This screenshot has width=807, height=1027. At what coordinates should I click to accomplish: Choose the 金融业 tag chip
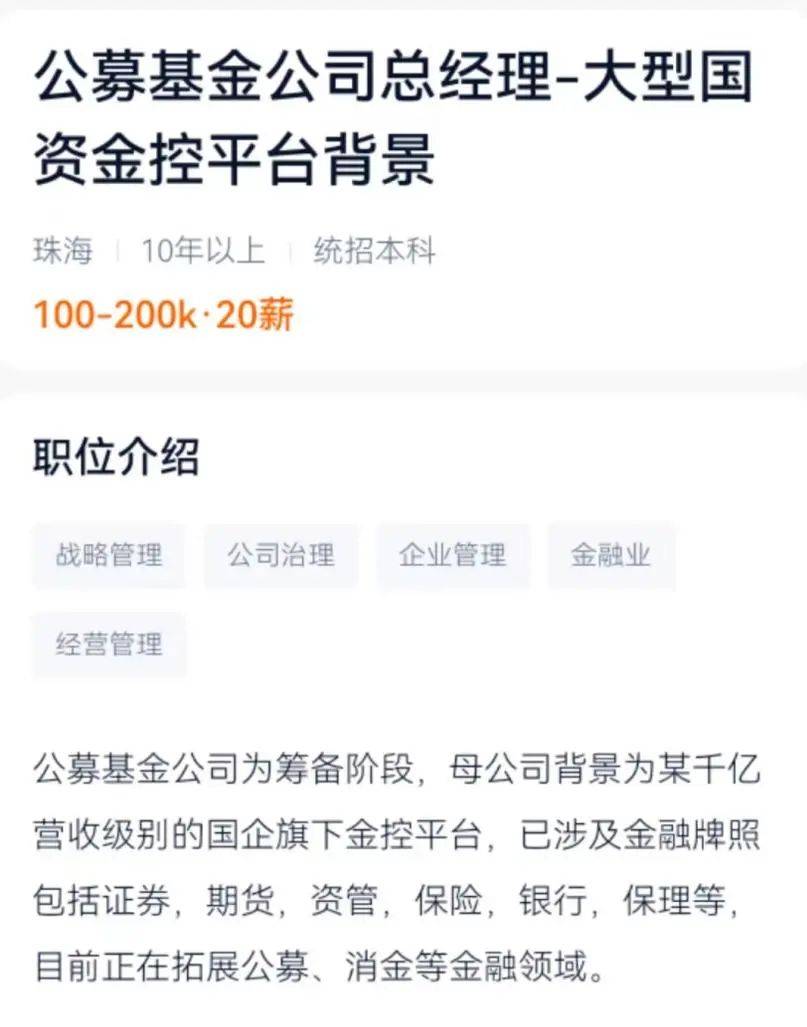(611, 555)
